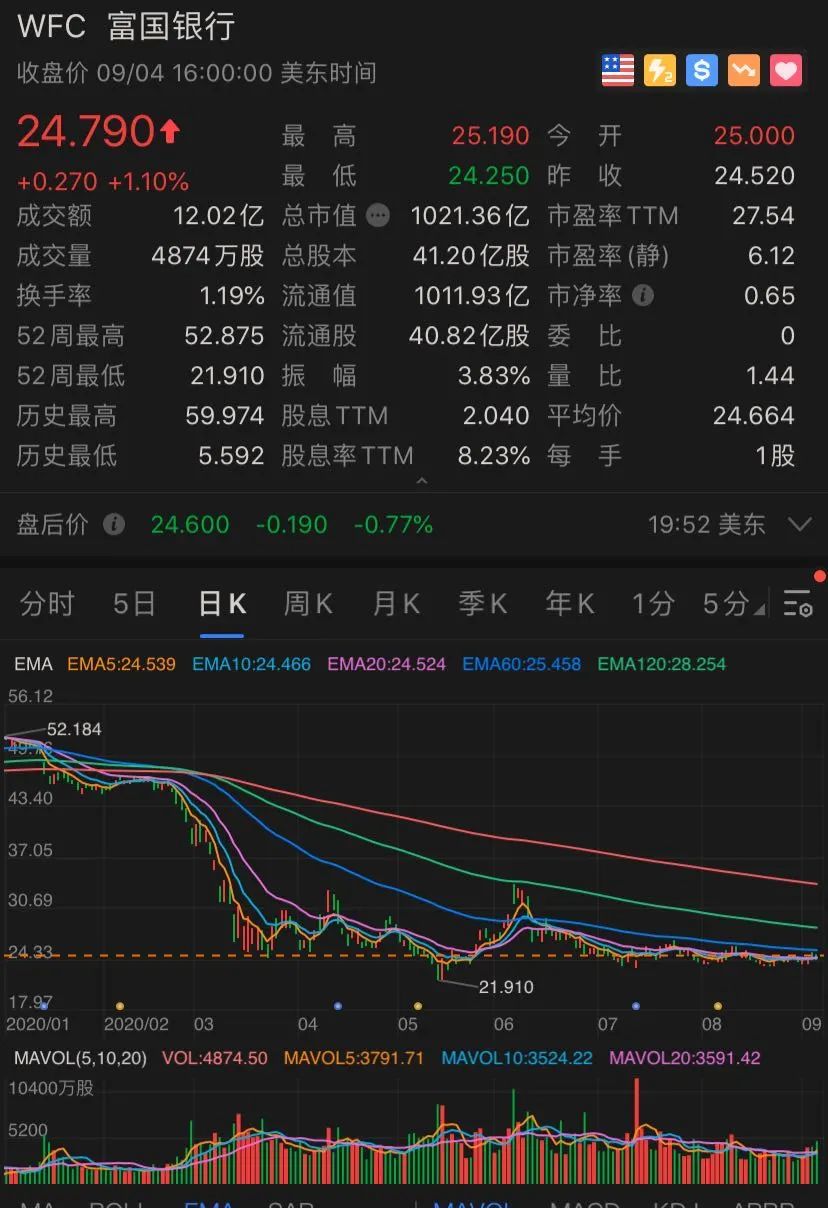Open the chart settings icon
The height and width of the screenshot is (1208, 828).
point(797,604)
